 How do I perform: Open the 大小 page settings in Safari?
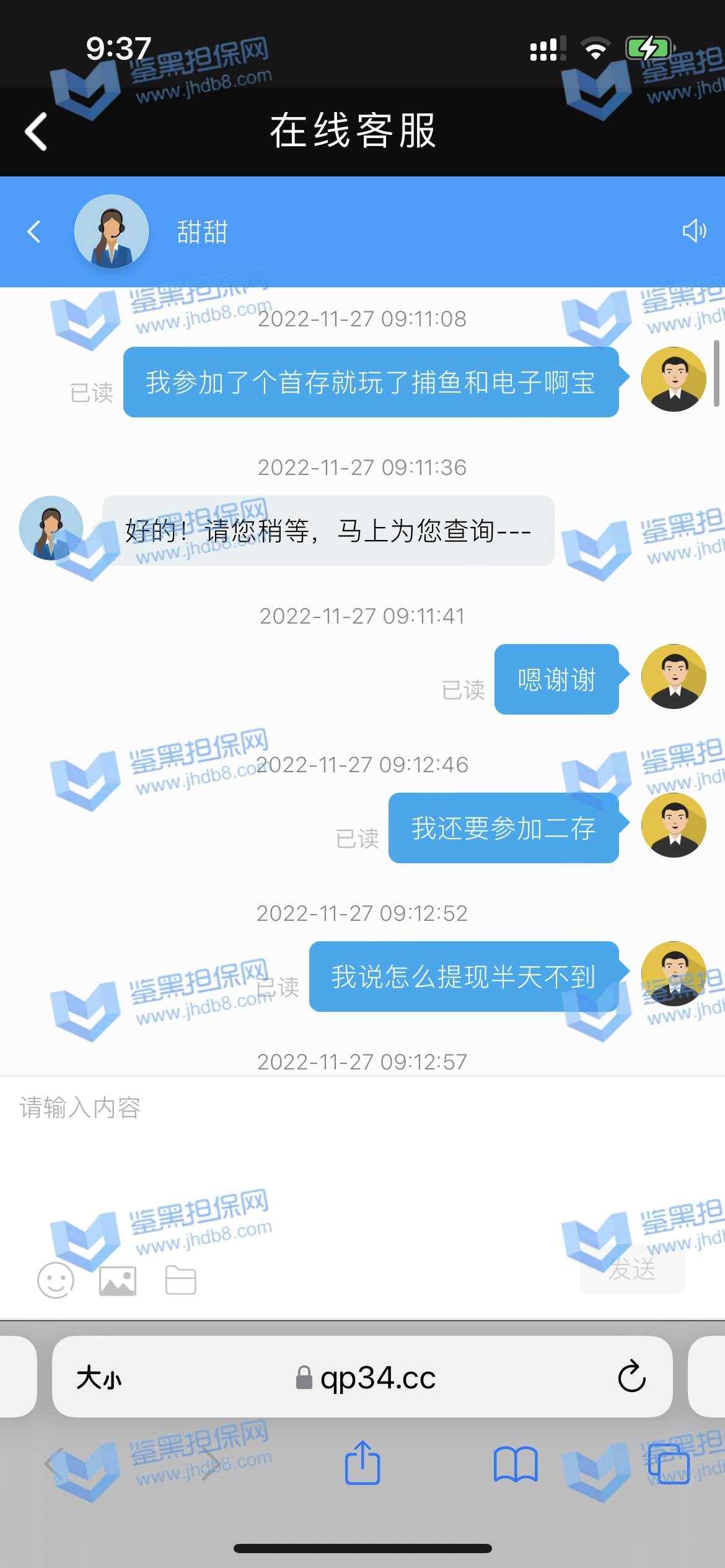(99, 1378)
